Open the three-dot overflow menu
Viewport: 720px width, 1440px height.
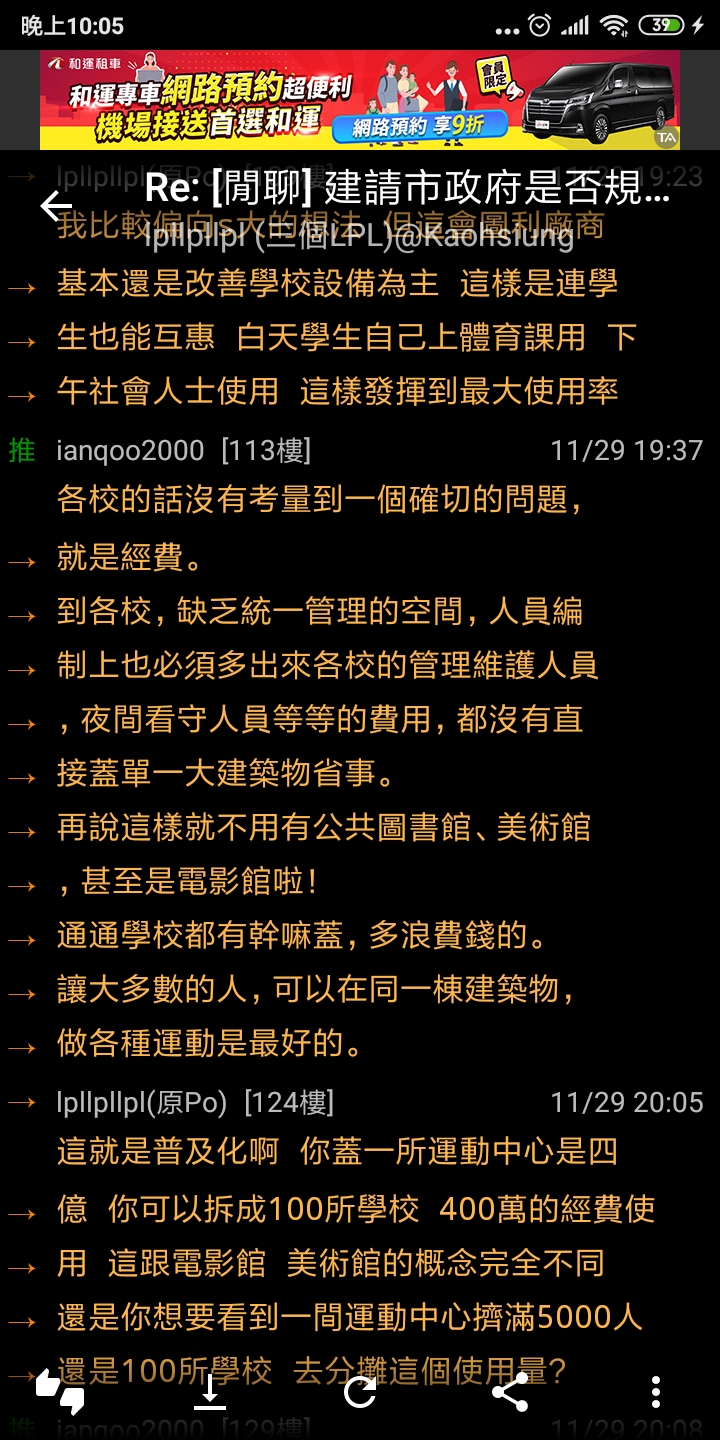(656, 1391)
